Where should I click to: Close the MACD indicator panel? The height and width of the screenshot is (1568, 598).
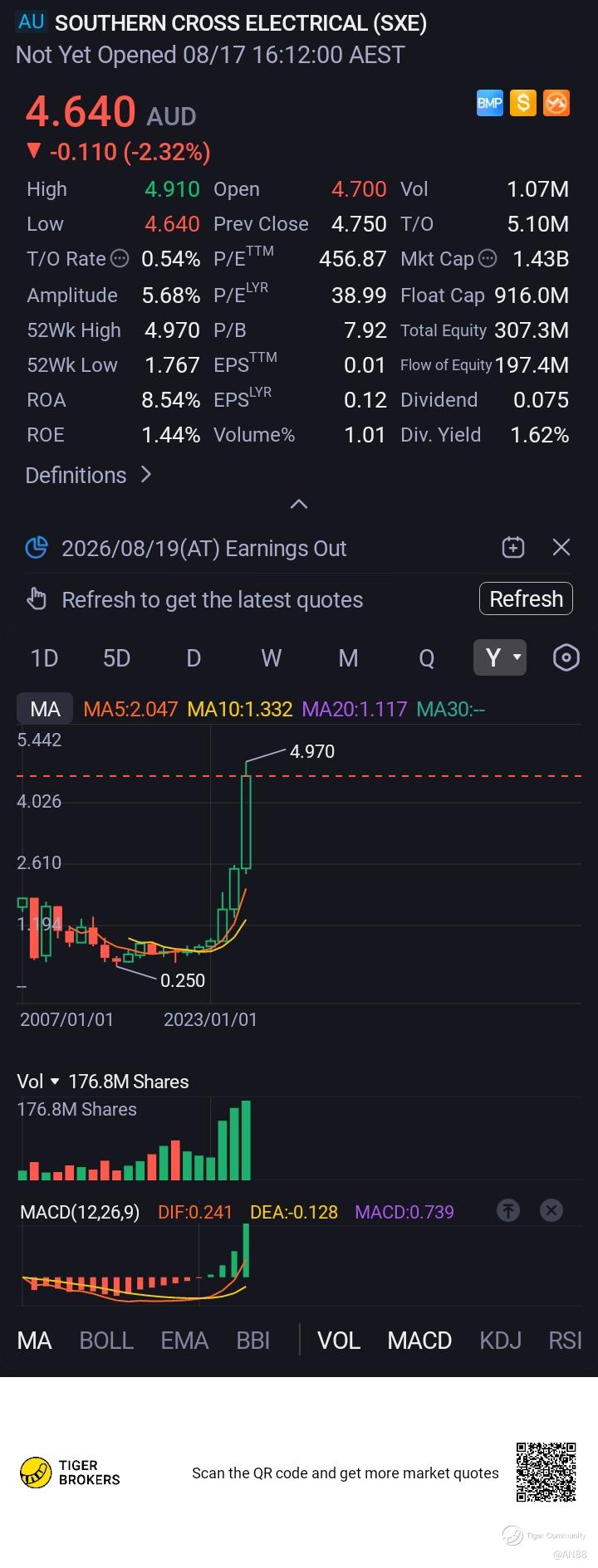coord(551,1211)
